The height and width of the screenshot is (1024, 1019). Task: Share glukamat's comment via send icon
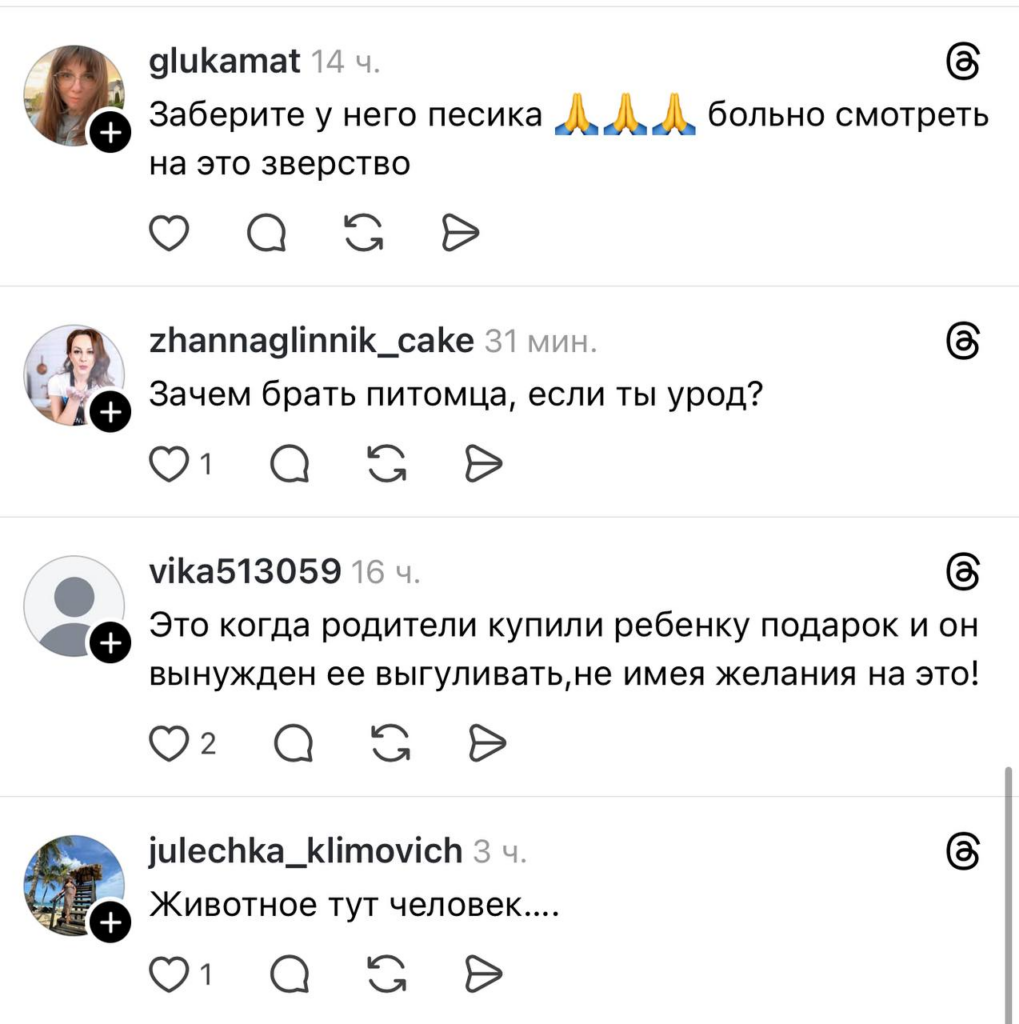tap(460, 234)
